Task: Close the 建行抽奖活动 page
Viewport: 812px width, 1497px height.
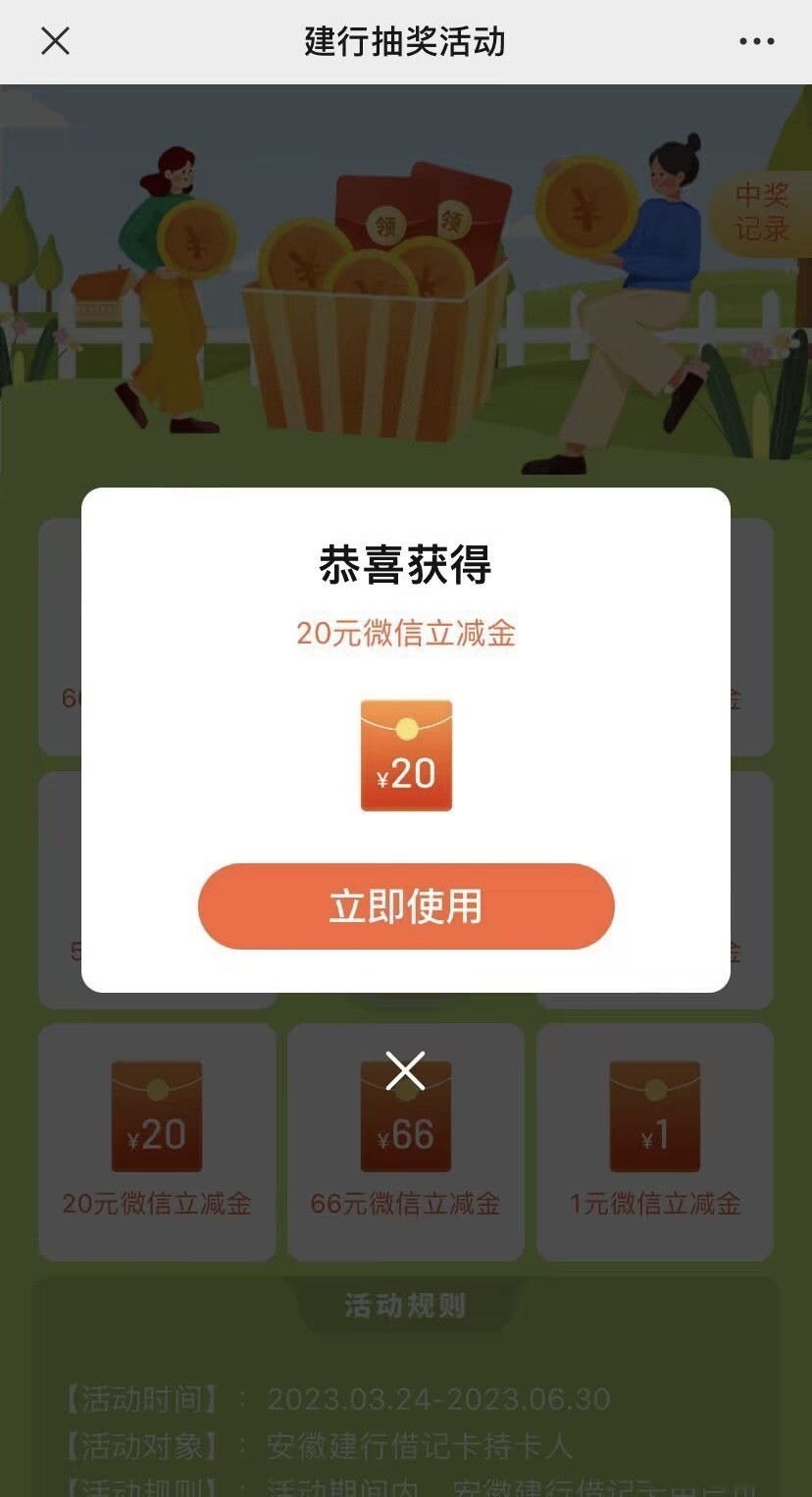Action: pyautogui.click(x=55, y=41)
